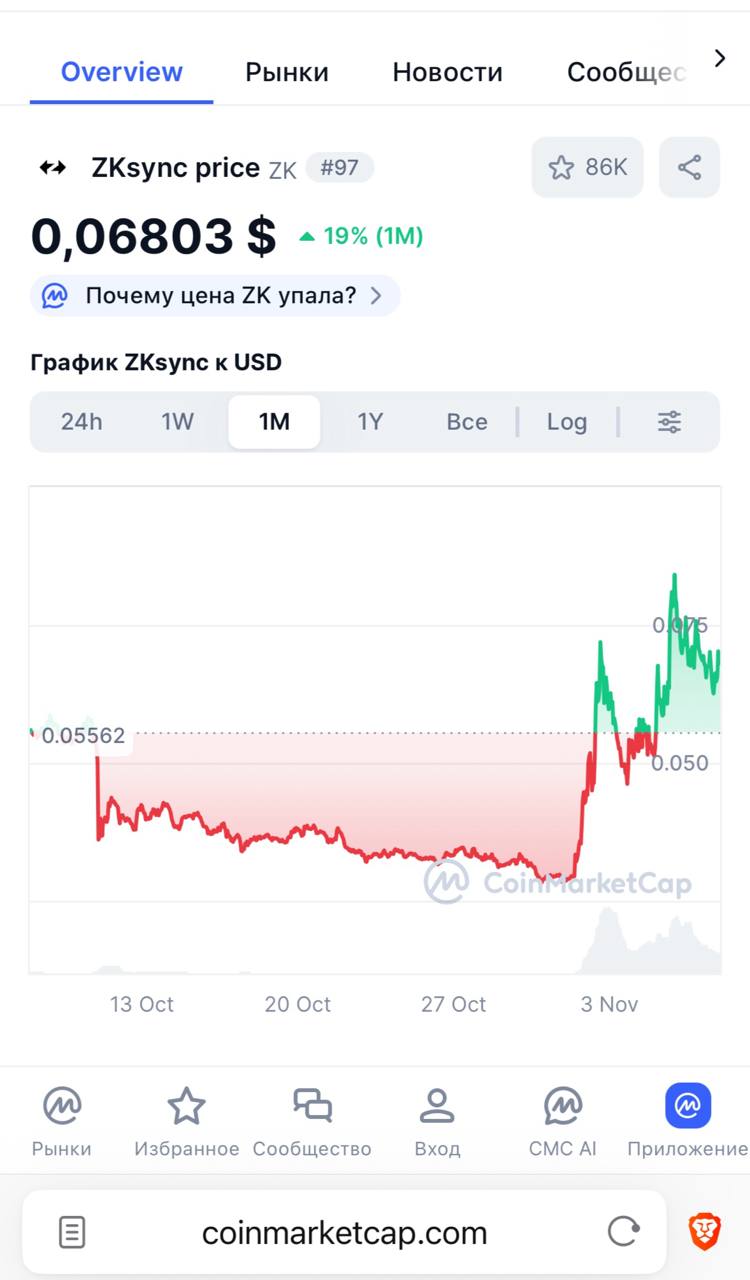Expand hidden tabs with the right chevron

pyautogui.click(x=720, y=58)
